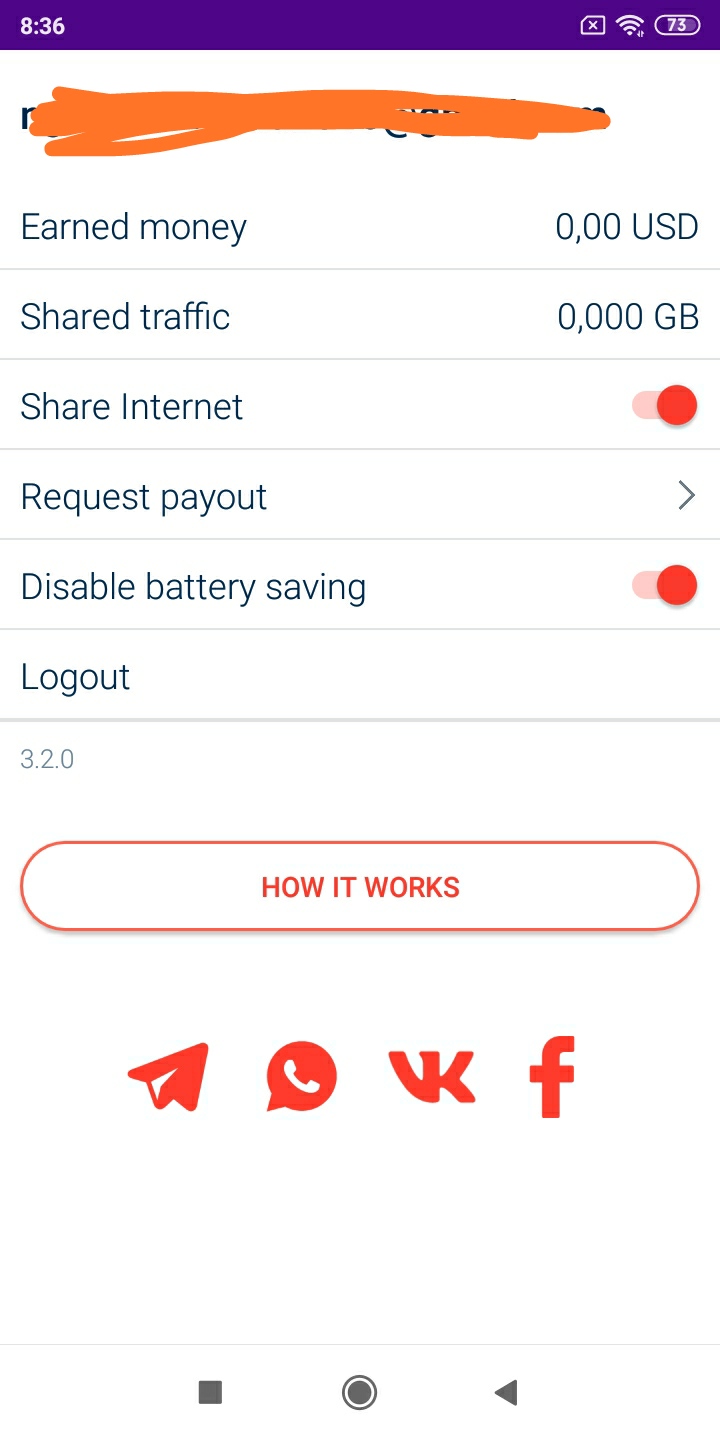Toggle the Disable battery saving switch
Screen dimensions: 720x1440
coord(665,586)
